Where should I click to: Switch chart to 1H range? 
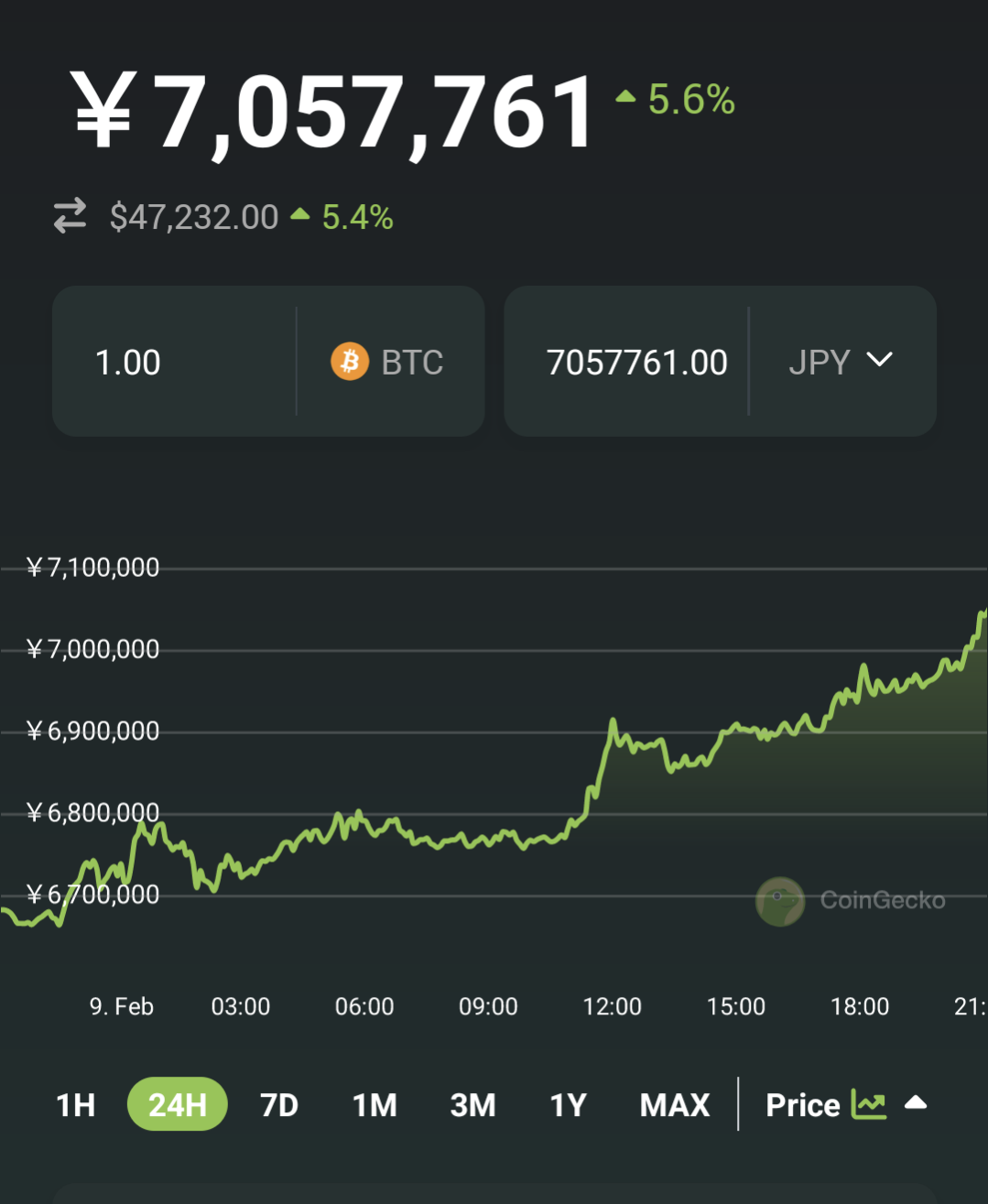click(x=75, y=1105)
